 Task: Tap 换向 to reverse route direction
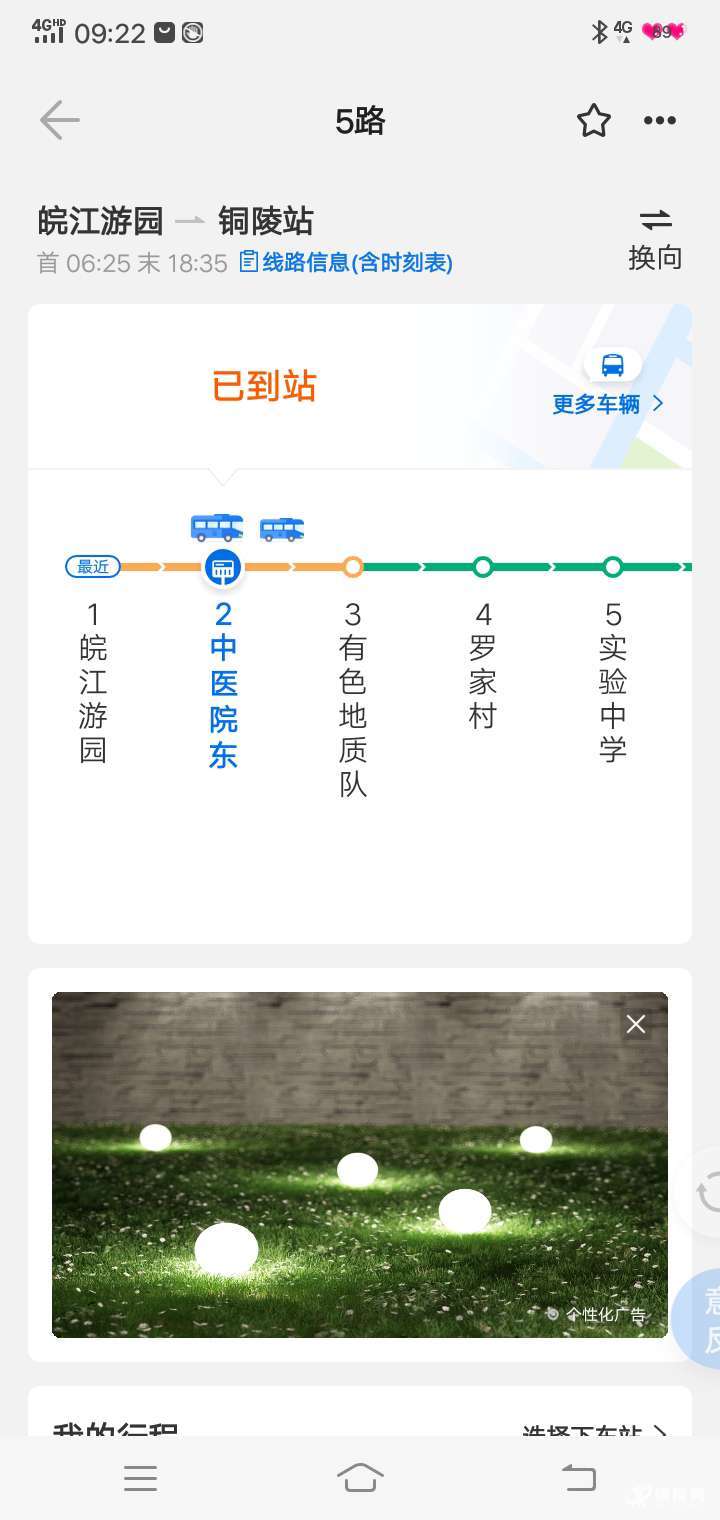655,239
